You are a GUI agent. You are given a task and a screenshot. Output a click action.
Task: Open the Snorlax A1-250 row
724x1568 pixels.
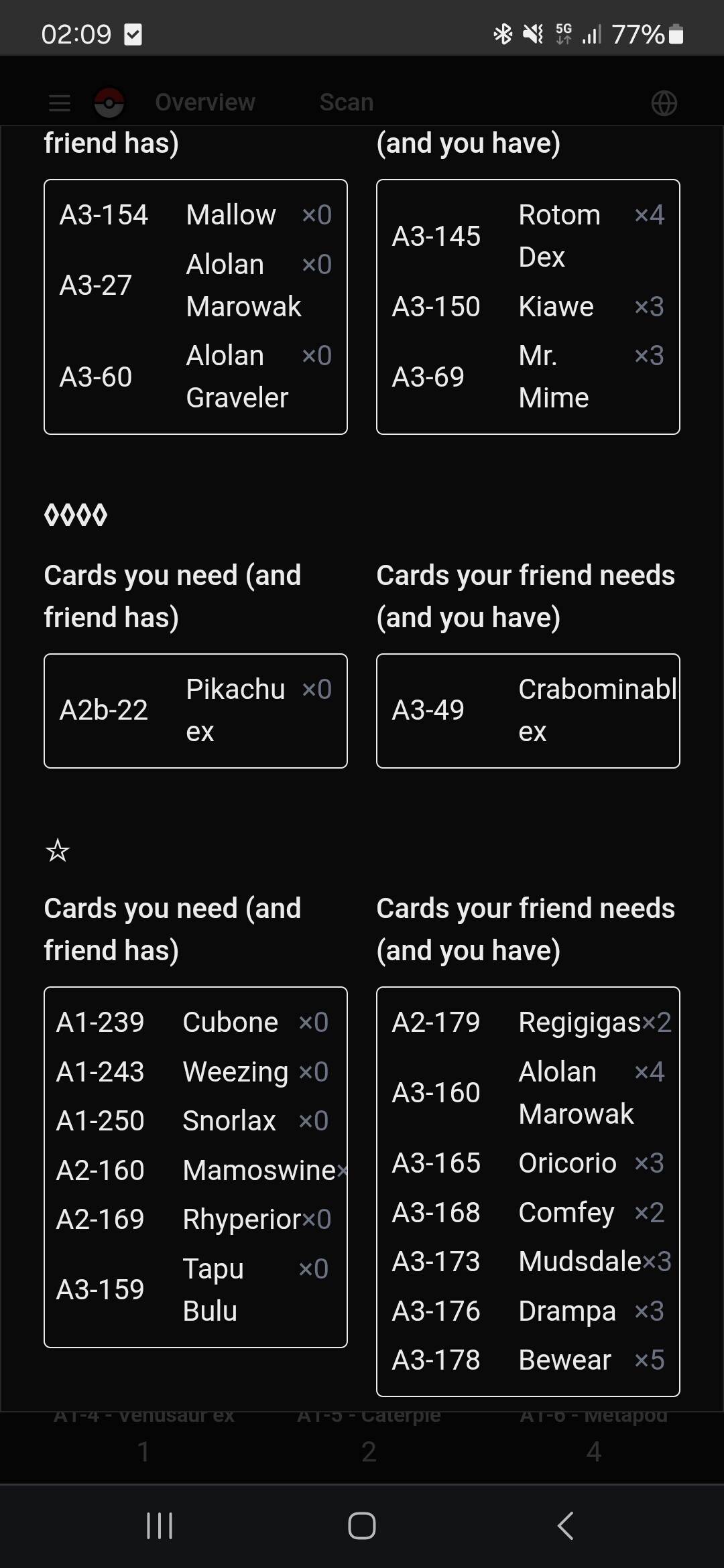195,1121
